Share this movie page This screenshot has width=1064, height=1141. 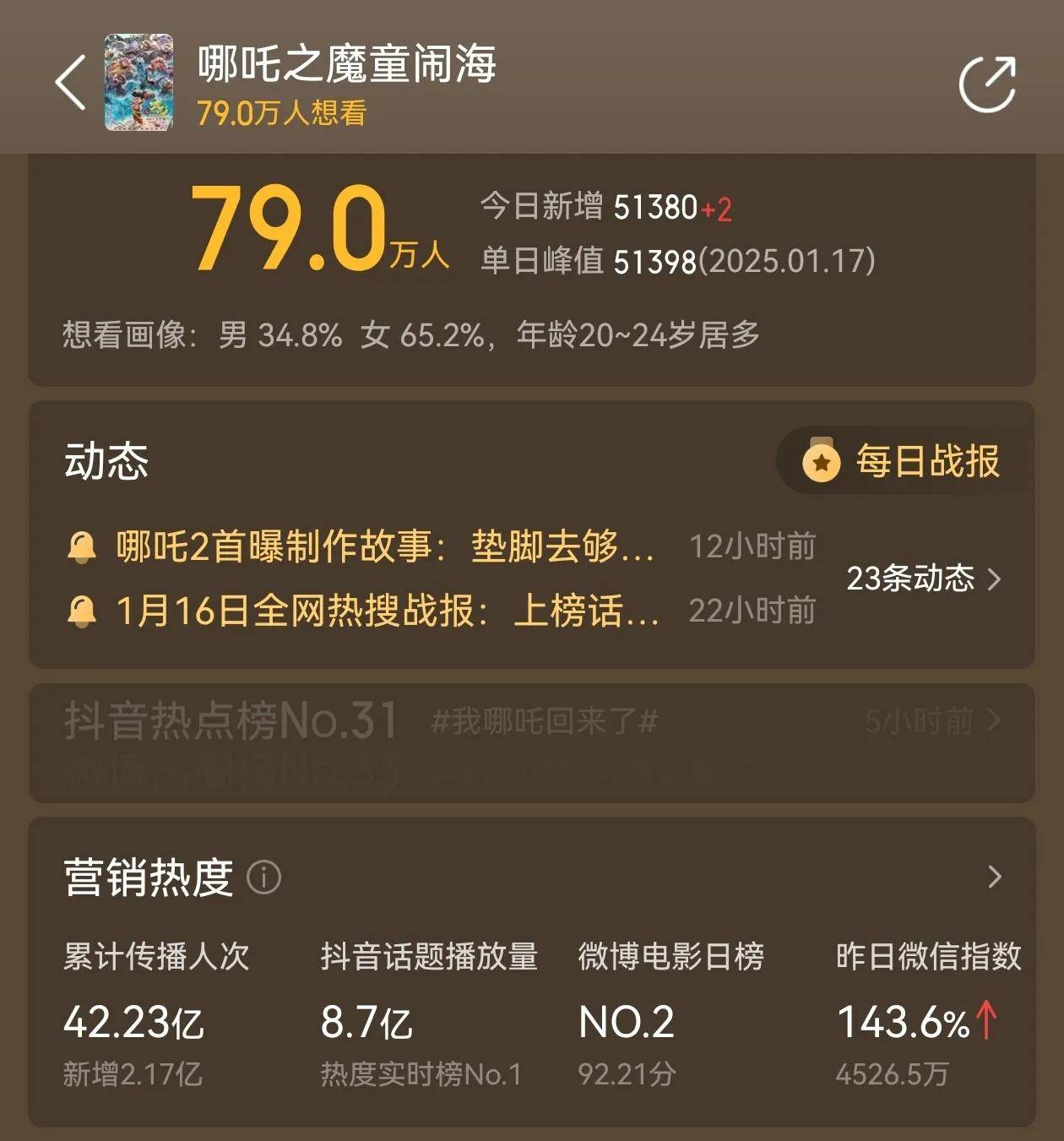coord(987,84)
